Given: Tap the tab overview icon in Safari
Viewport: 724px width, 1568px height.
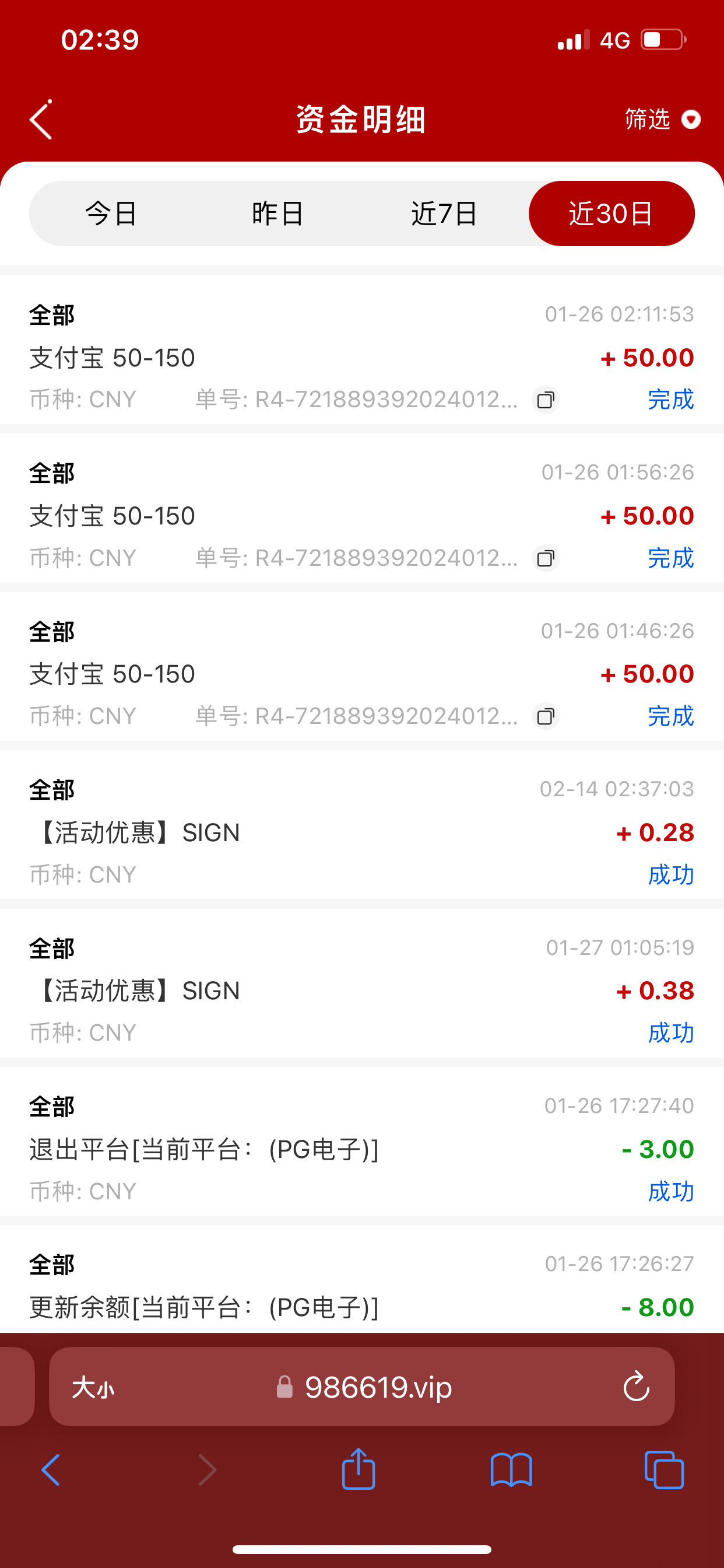Looking at the screenshot, I should click(x=665, y=1468).
